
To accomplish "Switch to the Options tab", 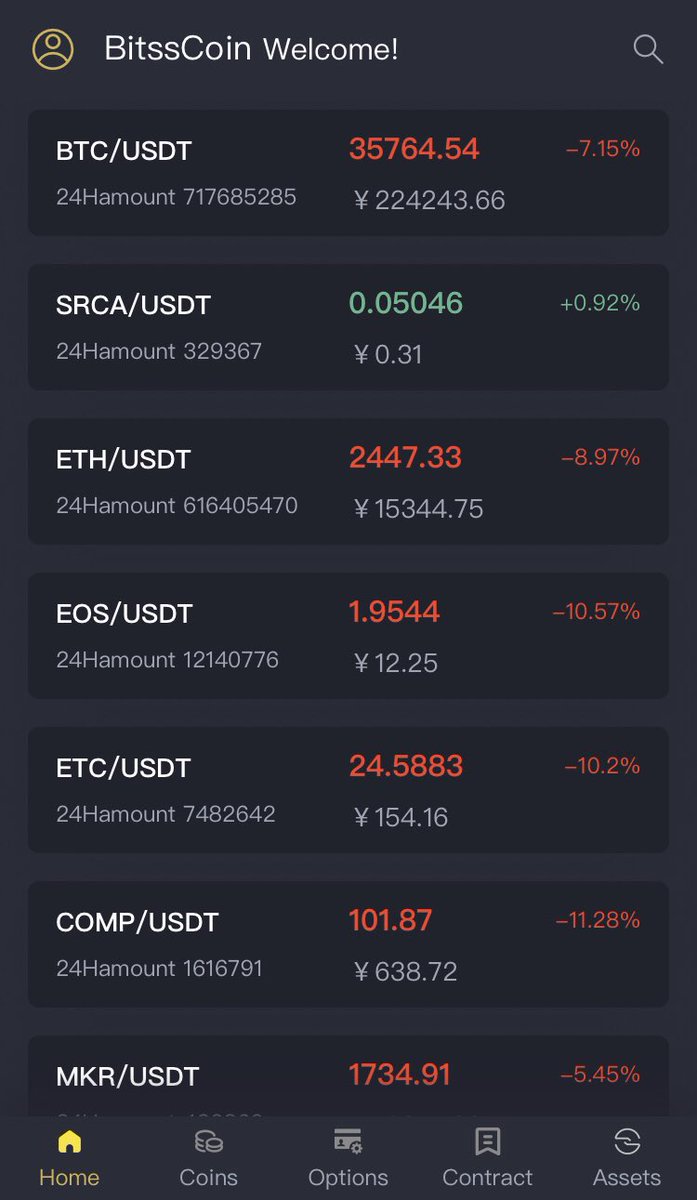I will [348, 1158].
